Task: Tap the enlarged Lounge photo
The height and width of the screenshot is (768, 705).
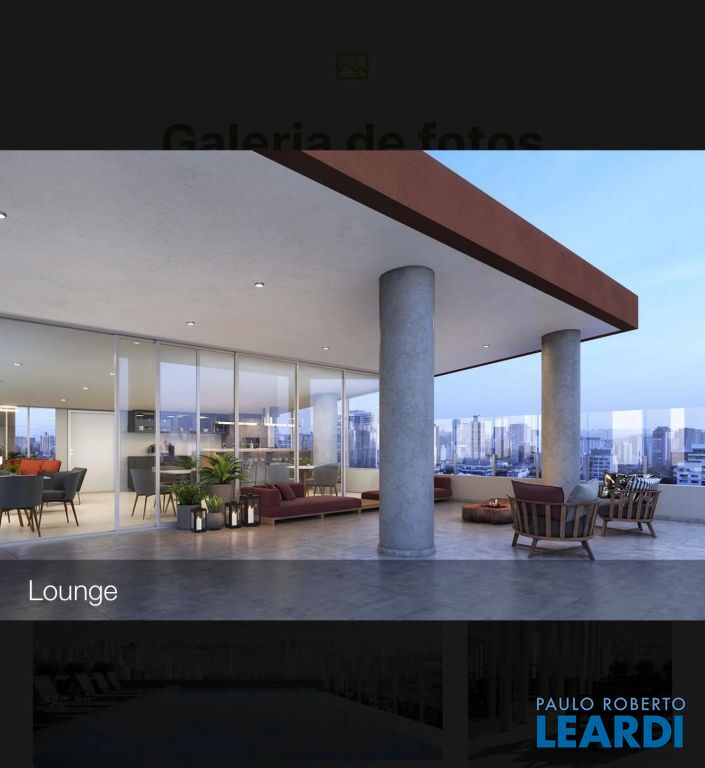Action: click(352, 360)
